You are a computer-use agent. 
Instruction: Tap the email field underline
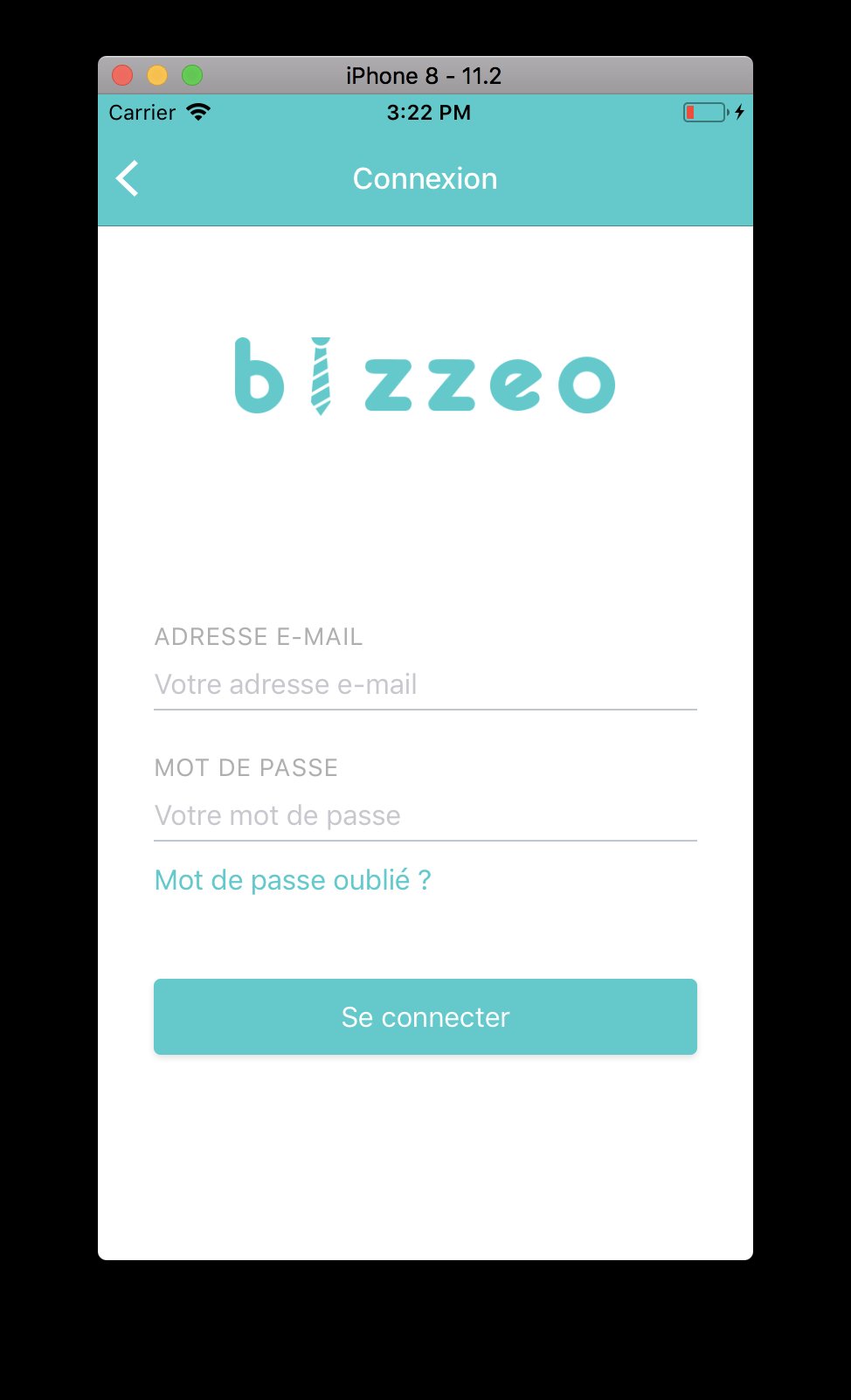click(425, 710)
